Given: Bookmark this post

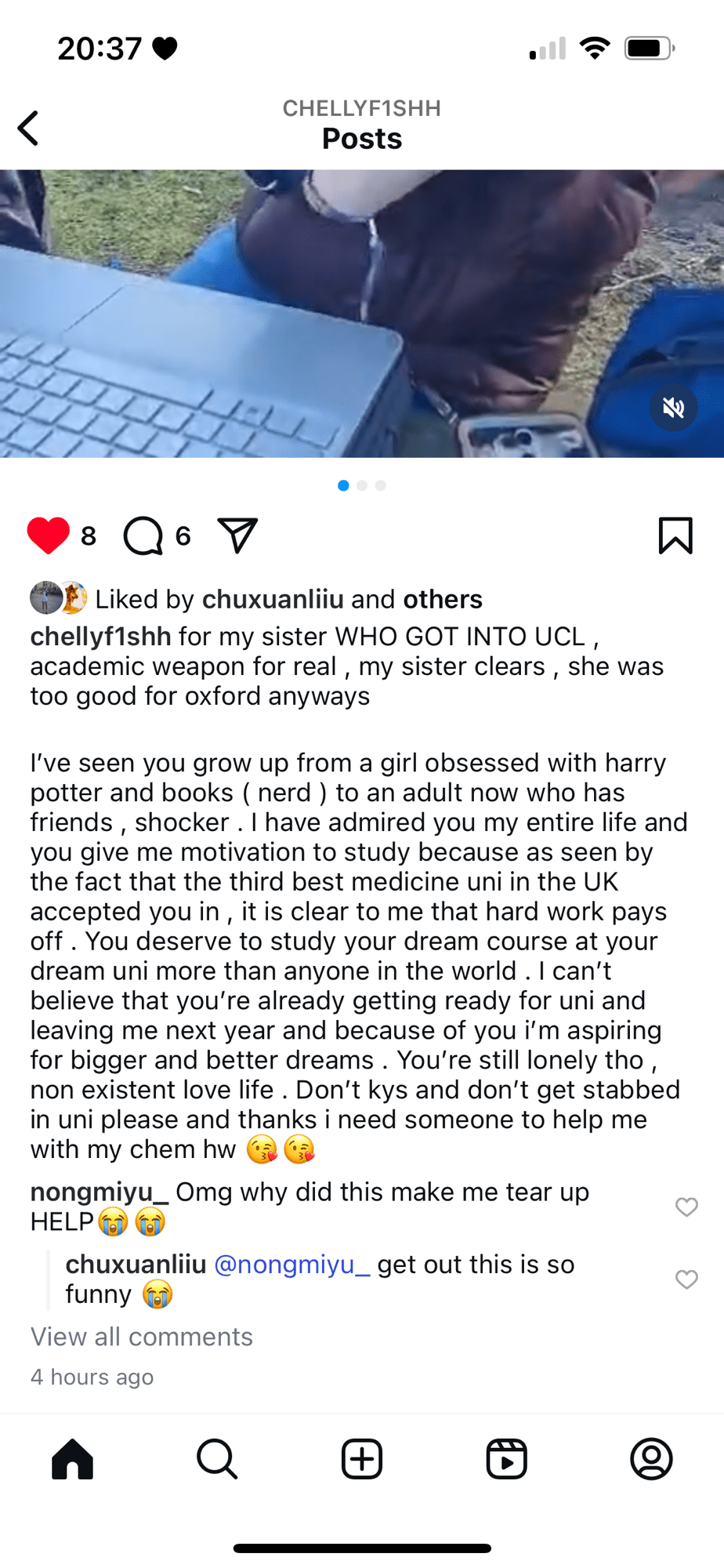Looking at the screenshot, I should 675,535.
